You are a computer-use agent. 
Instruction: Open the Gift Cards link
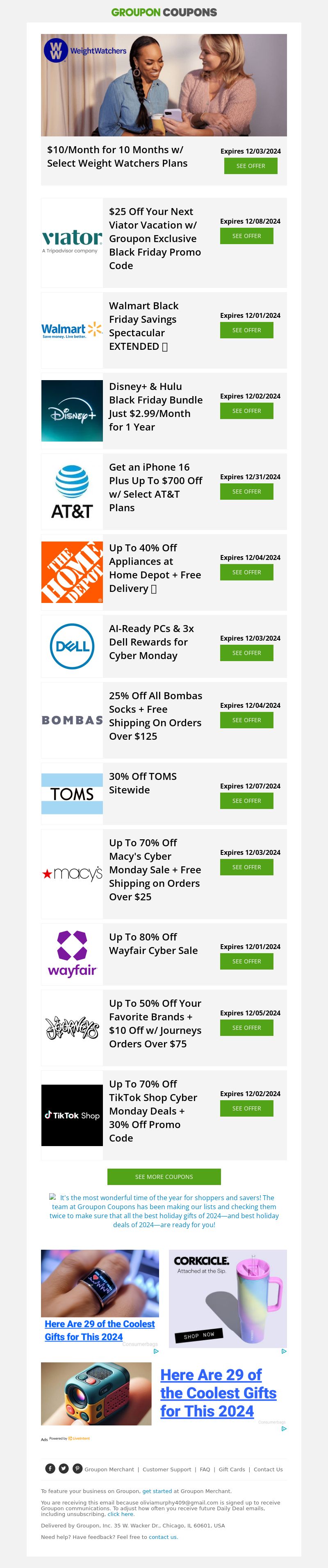click(x=232, y=1469)
